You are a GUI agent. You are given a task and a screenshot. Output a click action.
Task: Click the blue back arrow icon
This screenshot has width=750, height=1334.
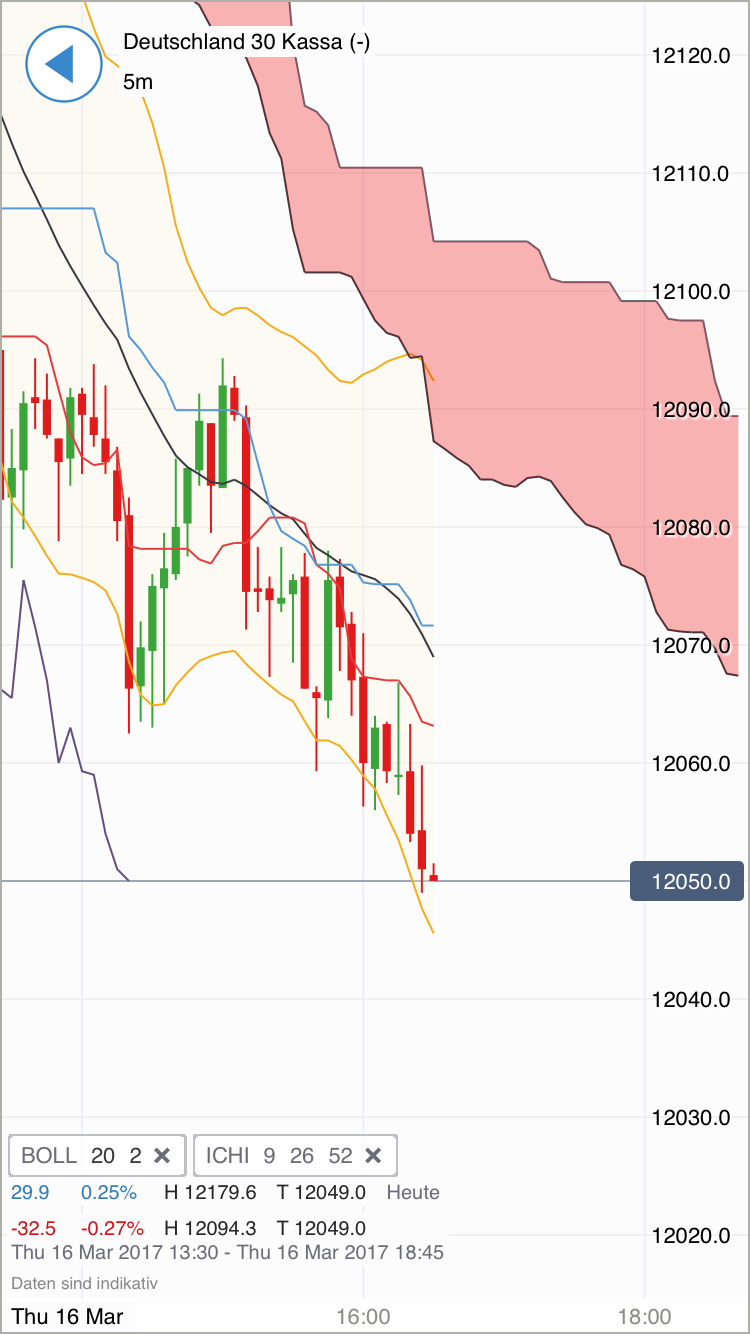(63, 64)
